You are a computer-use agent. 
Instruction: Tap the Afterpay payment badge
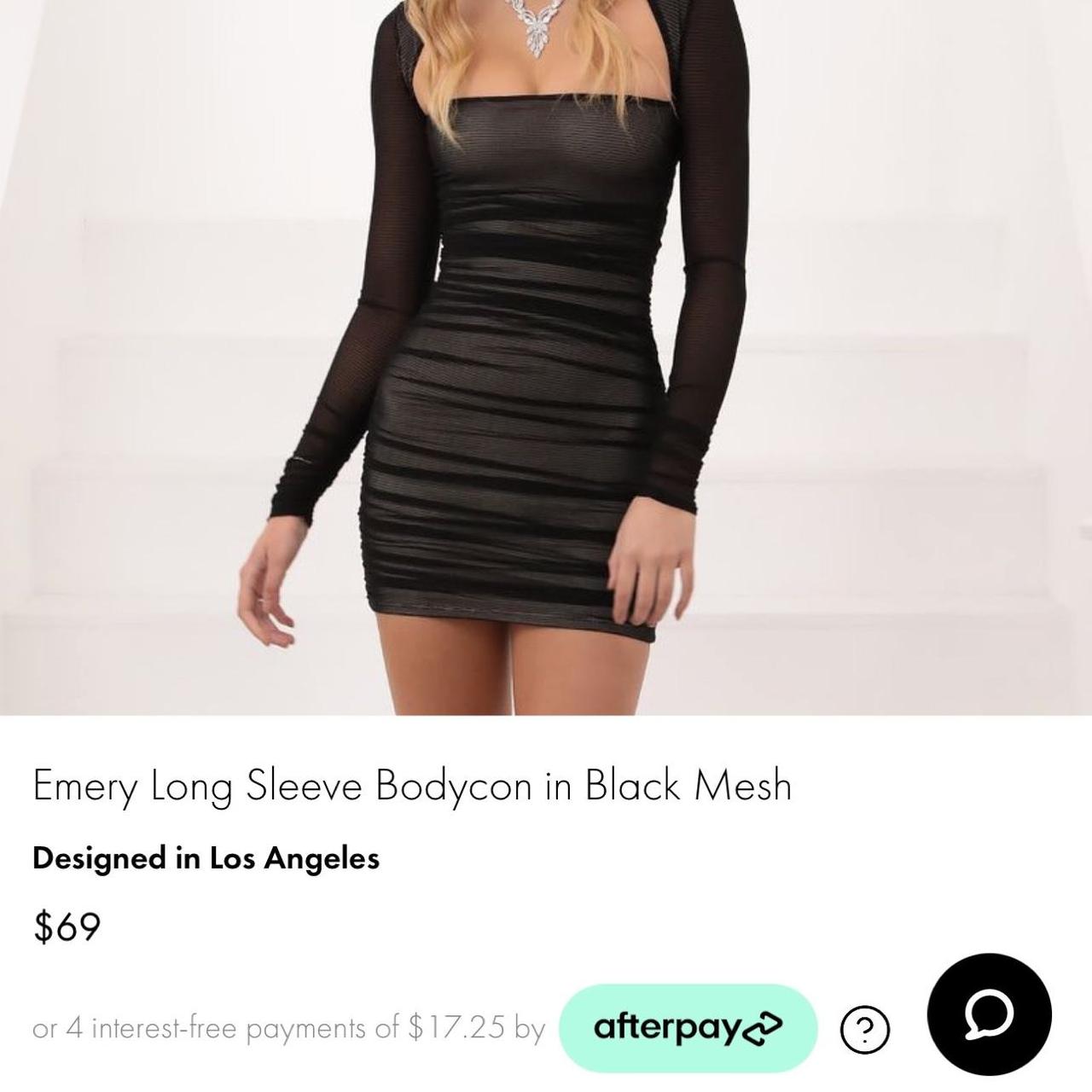(688, 1027)
